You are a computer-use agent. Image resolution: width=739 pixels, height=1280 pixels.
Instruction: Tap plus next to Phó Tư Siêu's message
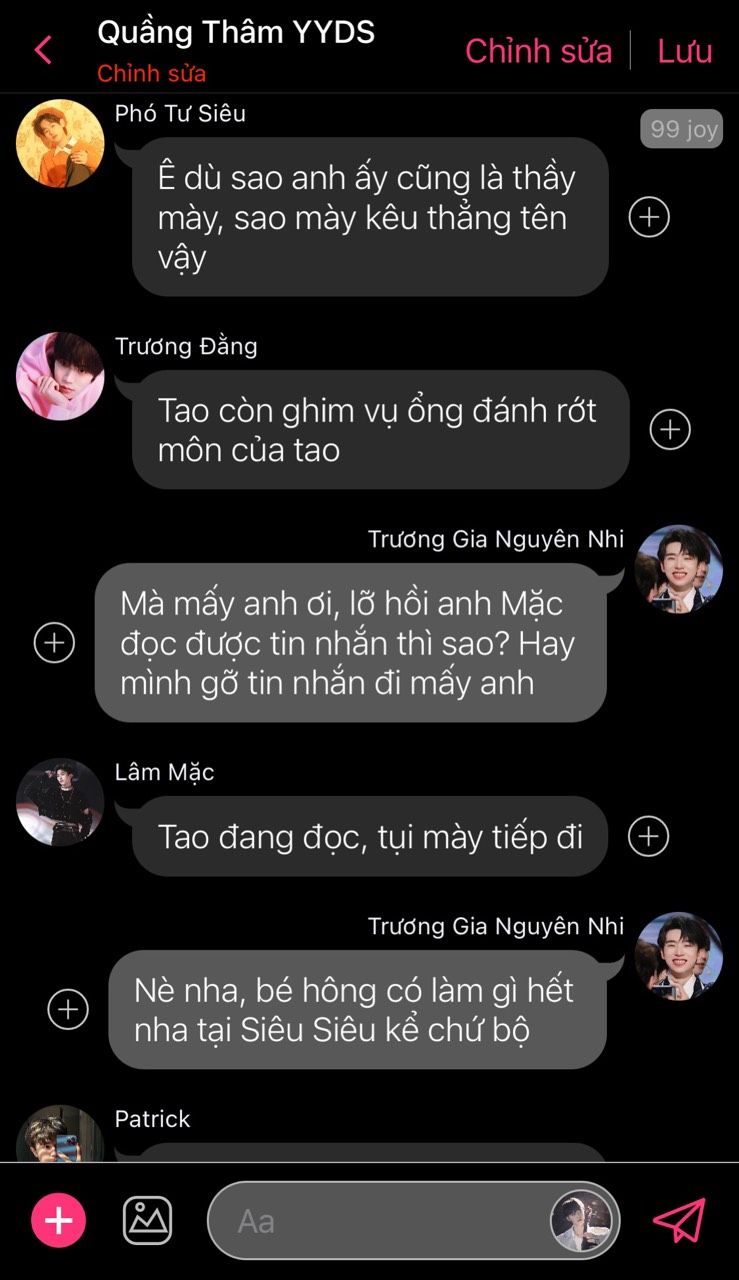click(x=649, y=217)
